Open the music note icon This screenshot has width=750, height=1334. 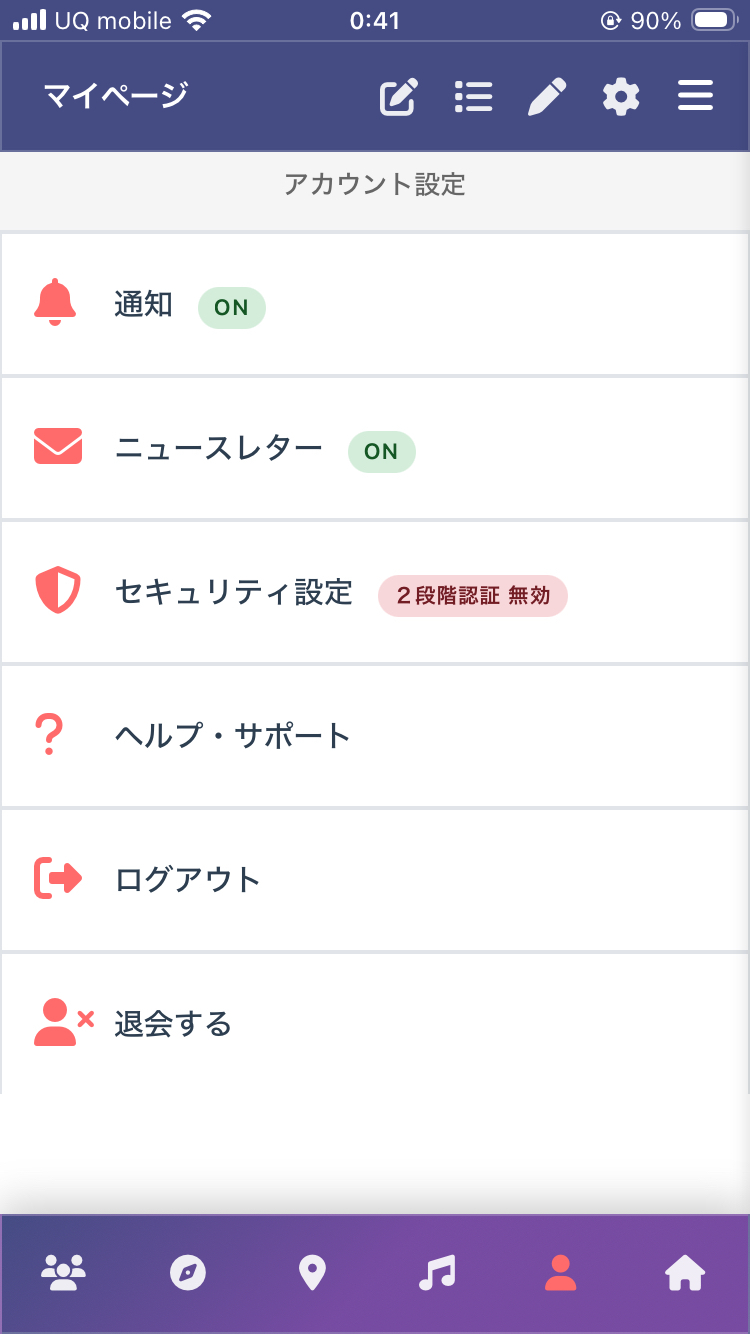[437, 1273]
